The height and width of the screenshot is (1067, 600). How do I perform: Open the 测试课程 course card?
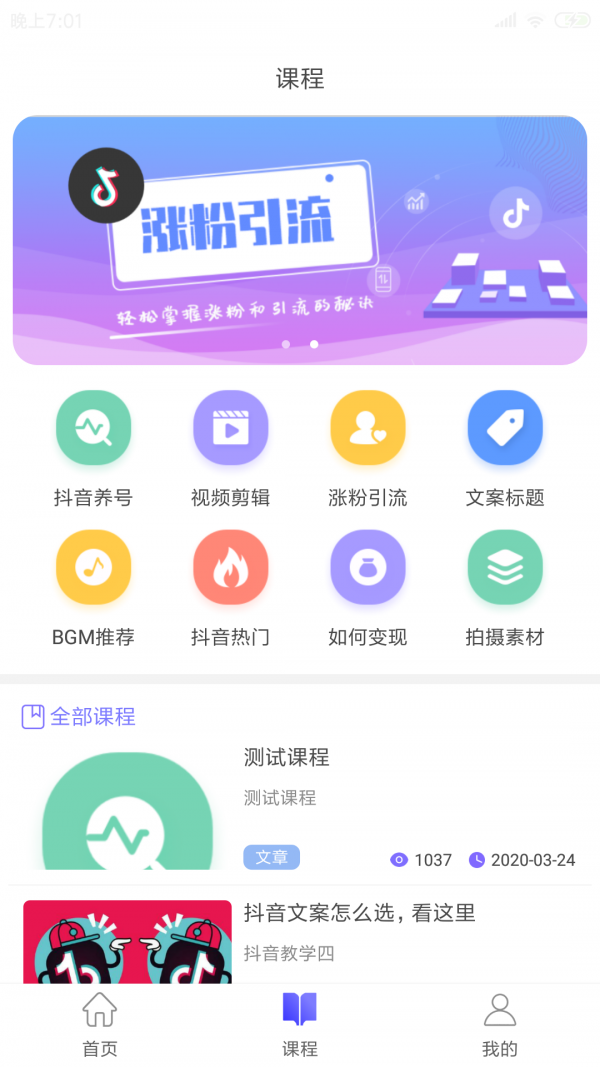click(300, 806)
